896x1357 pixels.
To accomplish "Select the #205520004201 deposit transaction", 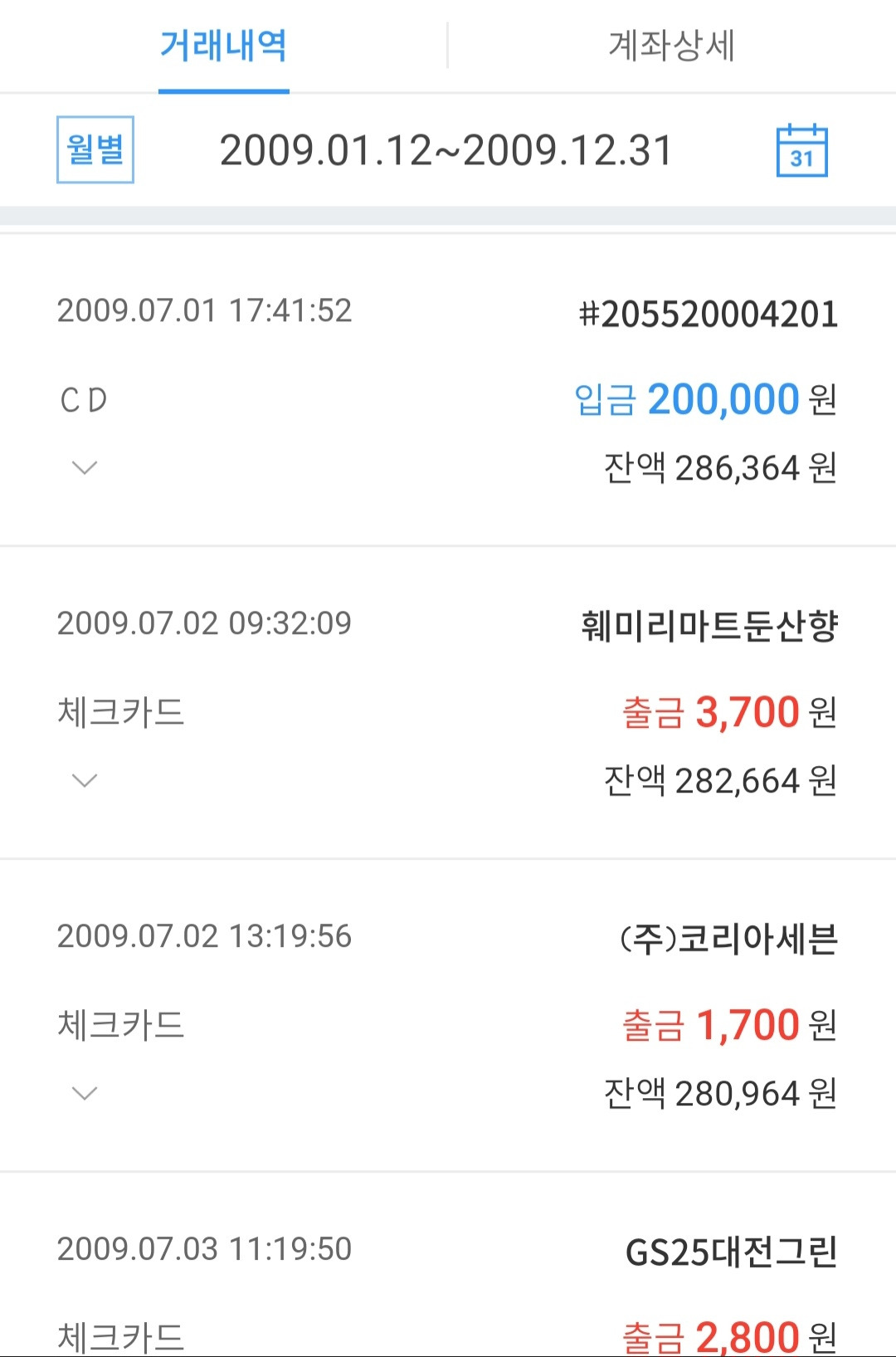I will (x=709, y=313).
